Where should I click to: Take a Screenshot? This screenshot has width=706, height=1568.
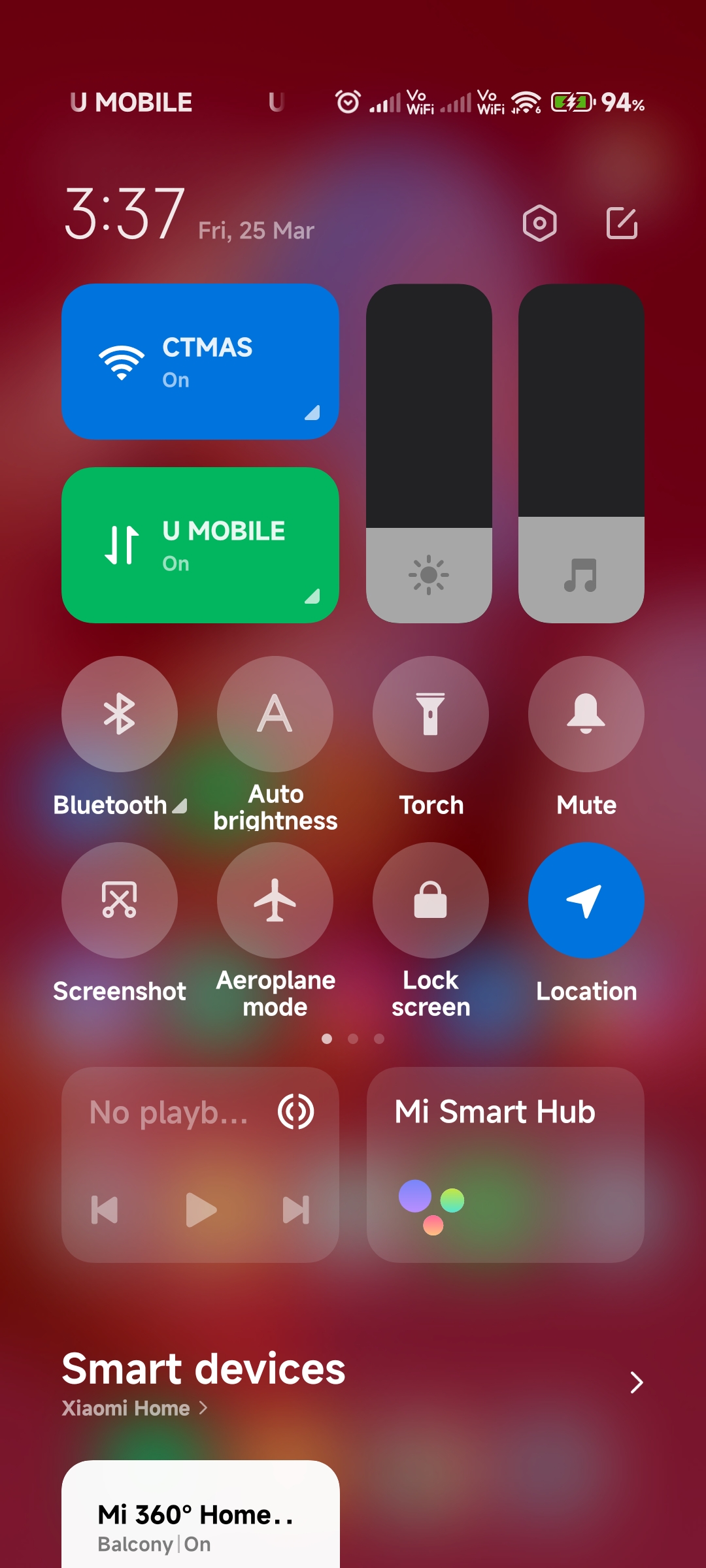pos(120,900)
